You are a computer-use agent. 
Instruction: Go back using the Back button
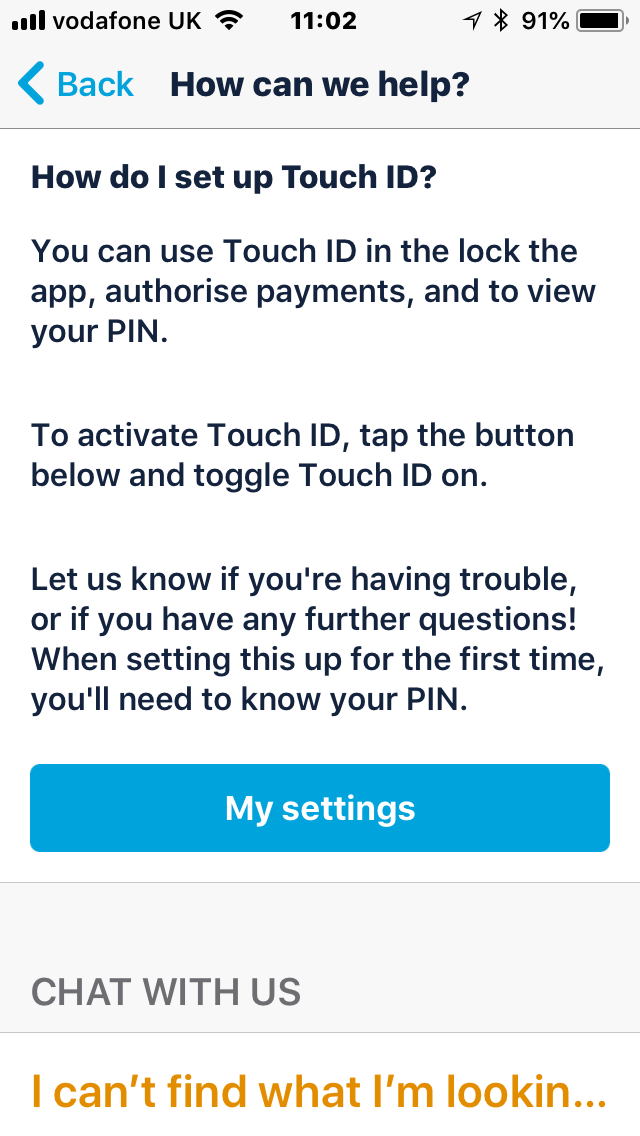[76, 85]
